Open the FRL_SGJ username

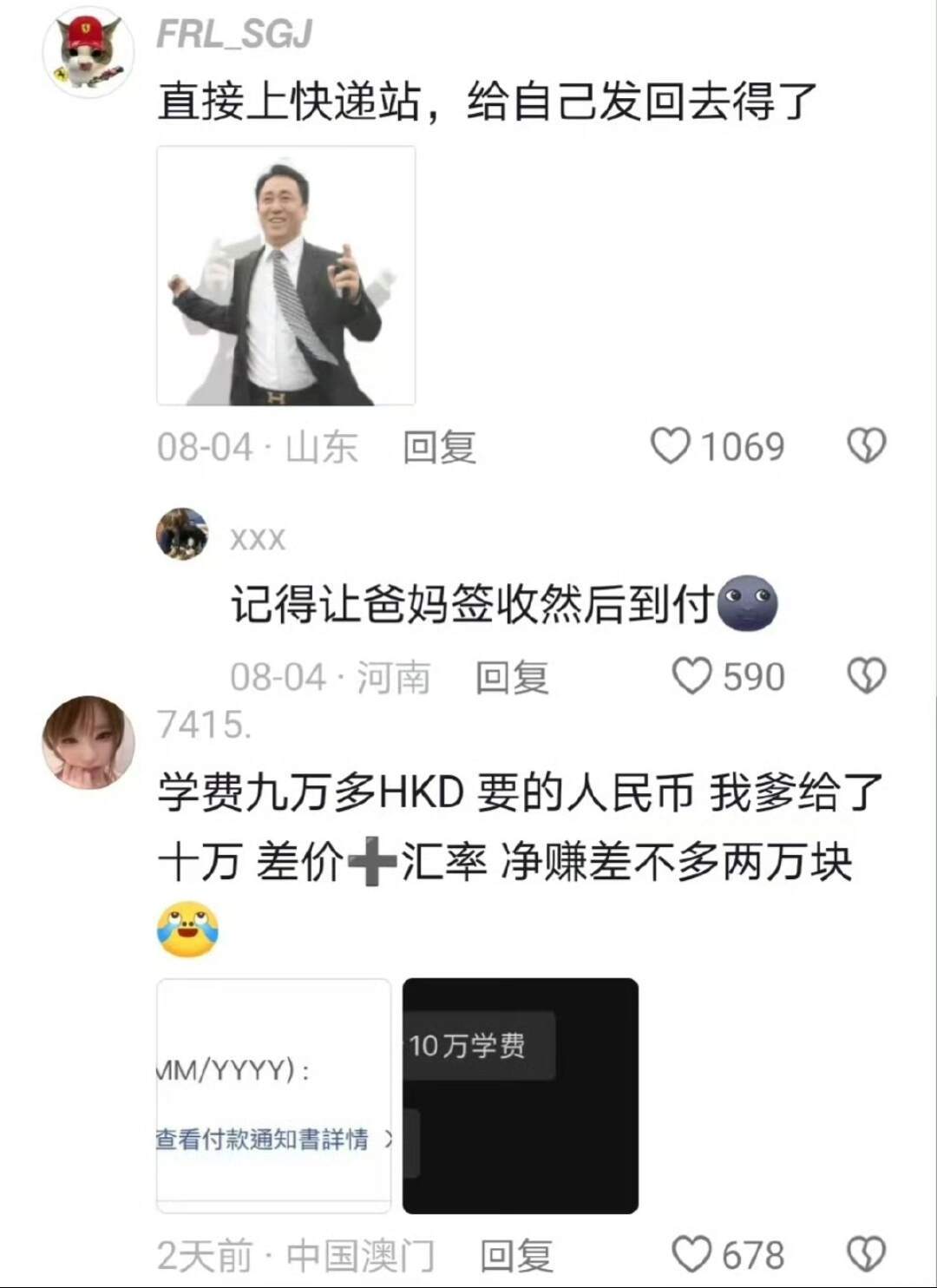point(234,34)
